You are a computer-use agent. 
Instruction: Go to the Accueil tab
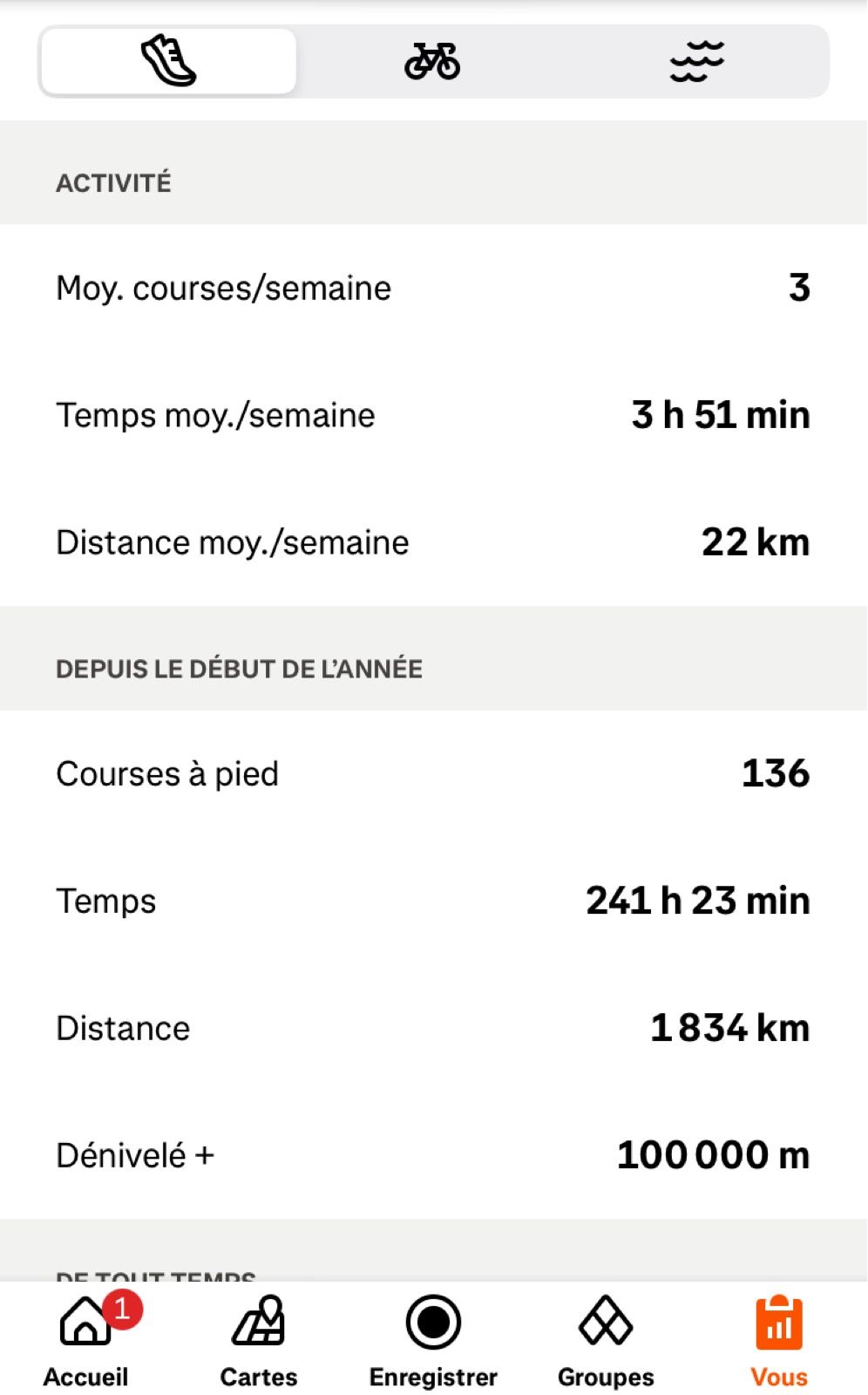point(86,1340)
